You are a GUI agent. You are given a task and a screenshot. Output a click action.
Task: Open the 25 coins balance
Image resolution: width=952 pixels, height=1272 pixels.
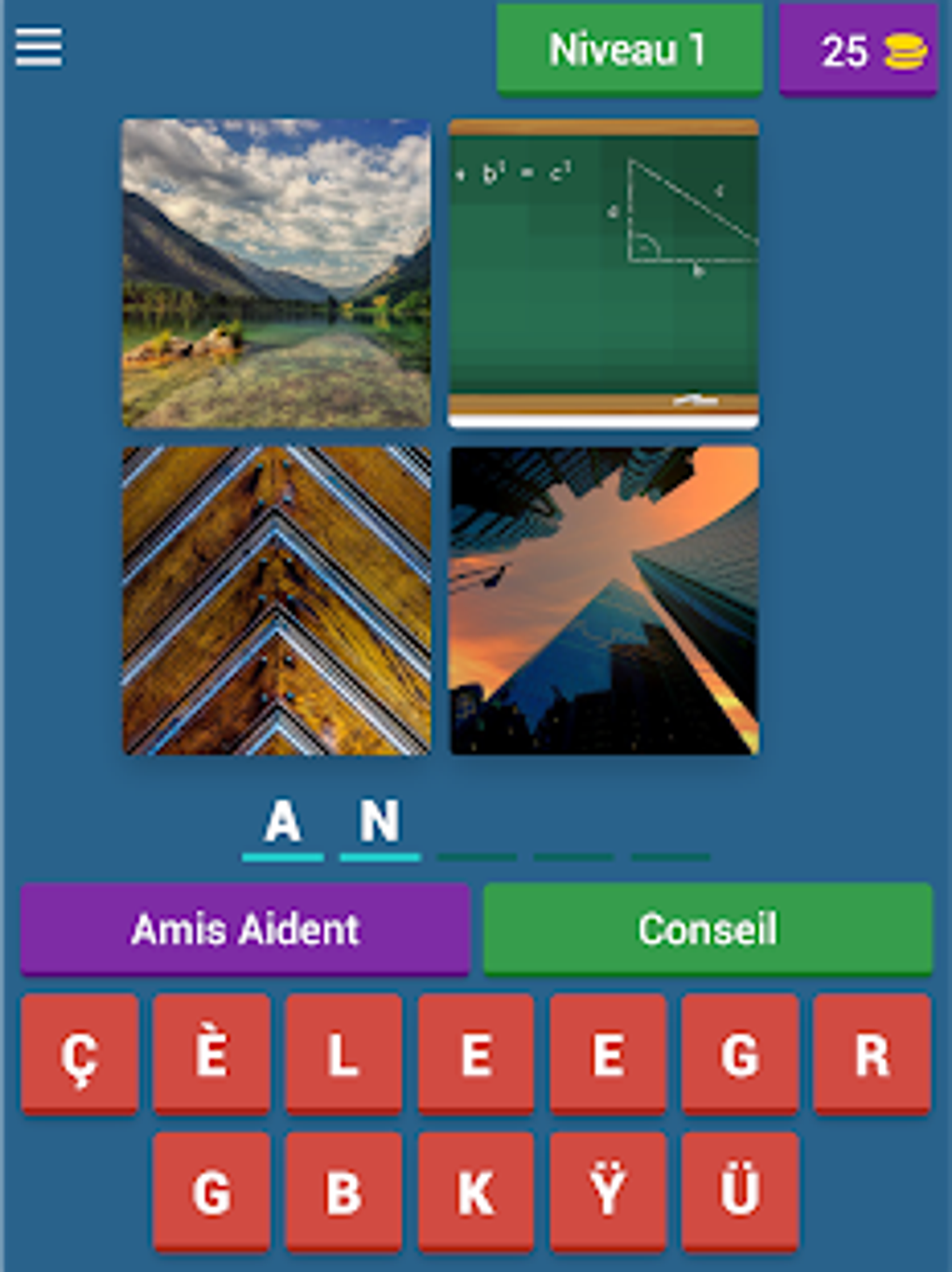point(858,50)
